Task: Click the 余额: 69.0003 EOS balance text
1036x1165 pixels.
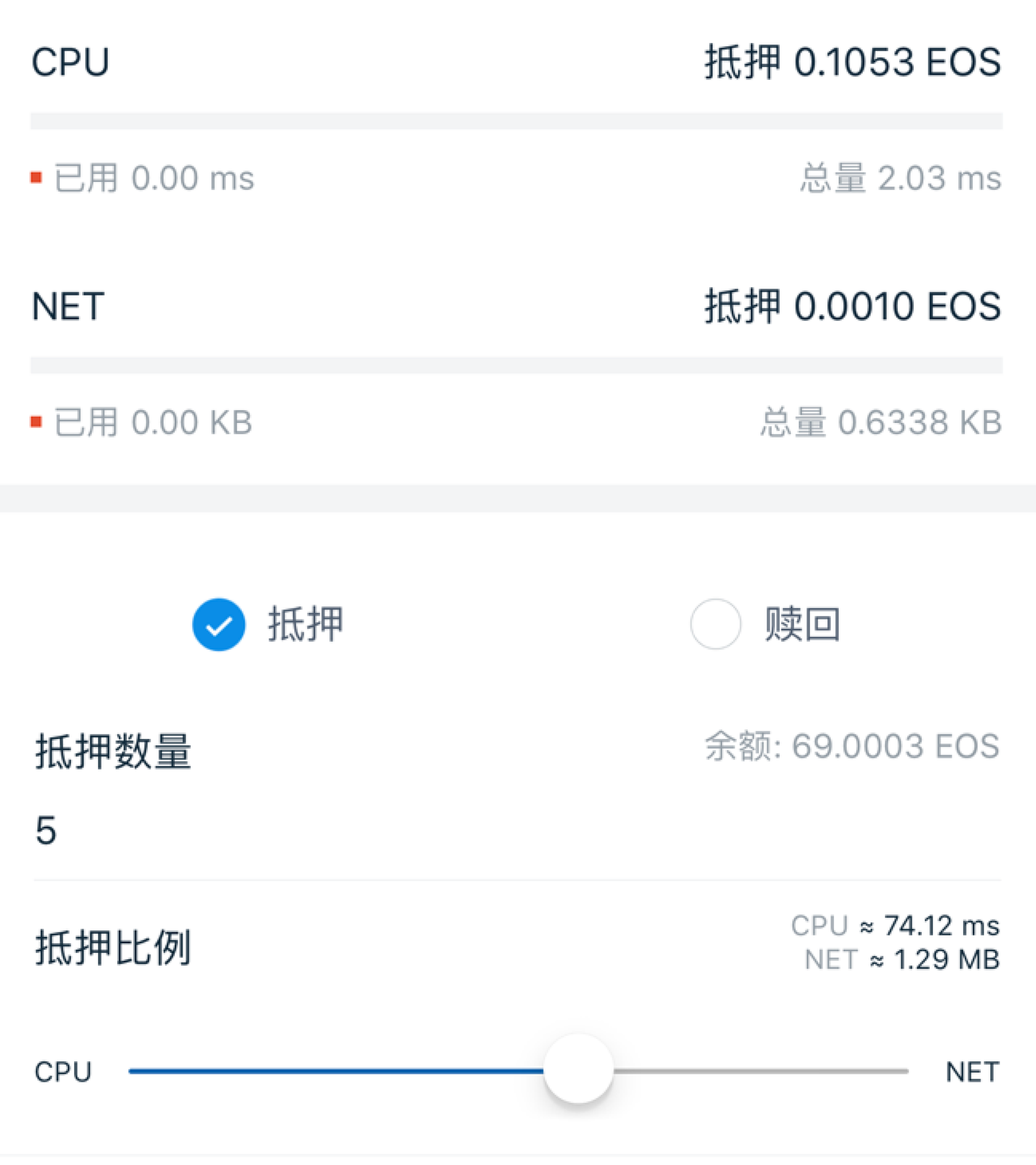Action: (x=851, y=747)
